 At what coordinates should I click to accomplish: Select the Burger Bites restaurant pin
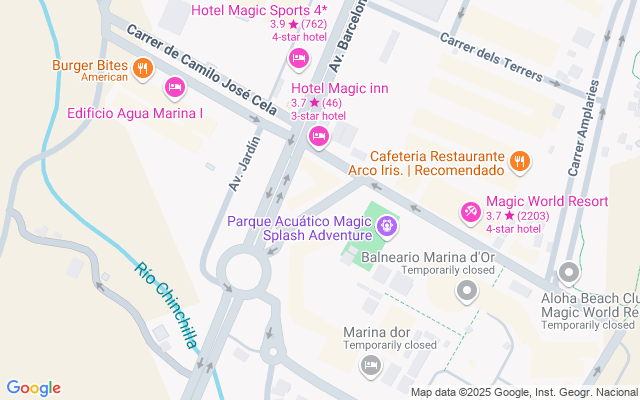point(144,68)
